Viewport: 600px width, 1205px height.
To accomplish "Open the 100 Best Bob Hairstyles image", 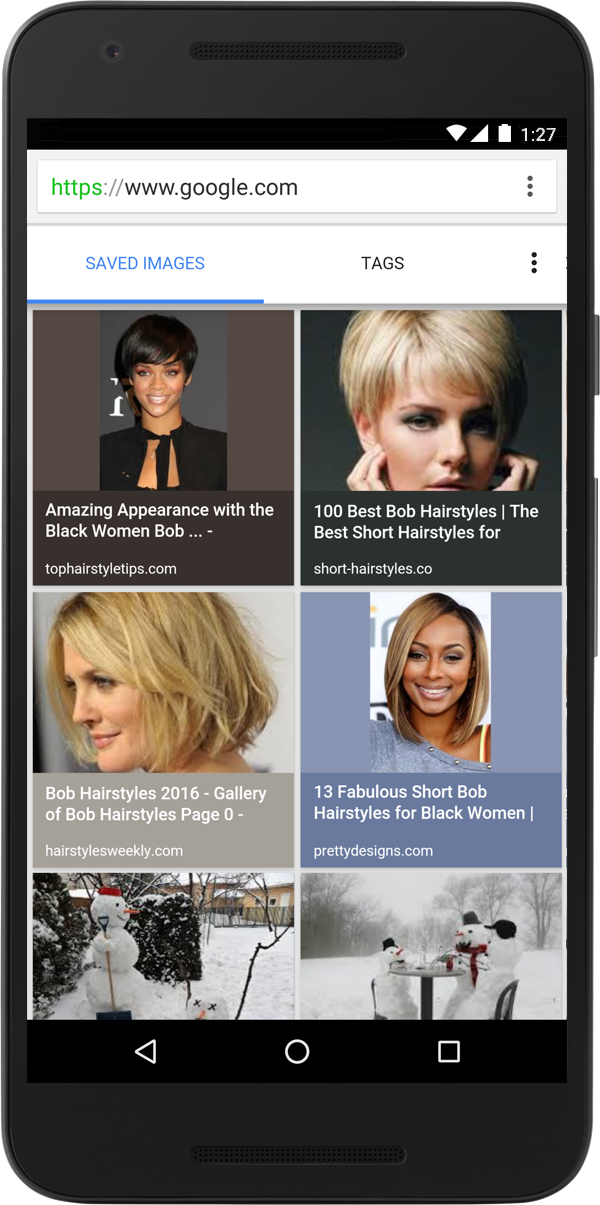I will [x=431, y=447].
